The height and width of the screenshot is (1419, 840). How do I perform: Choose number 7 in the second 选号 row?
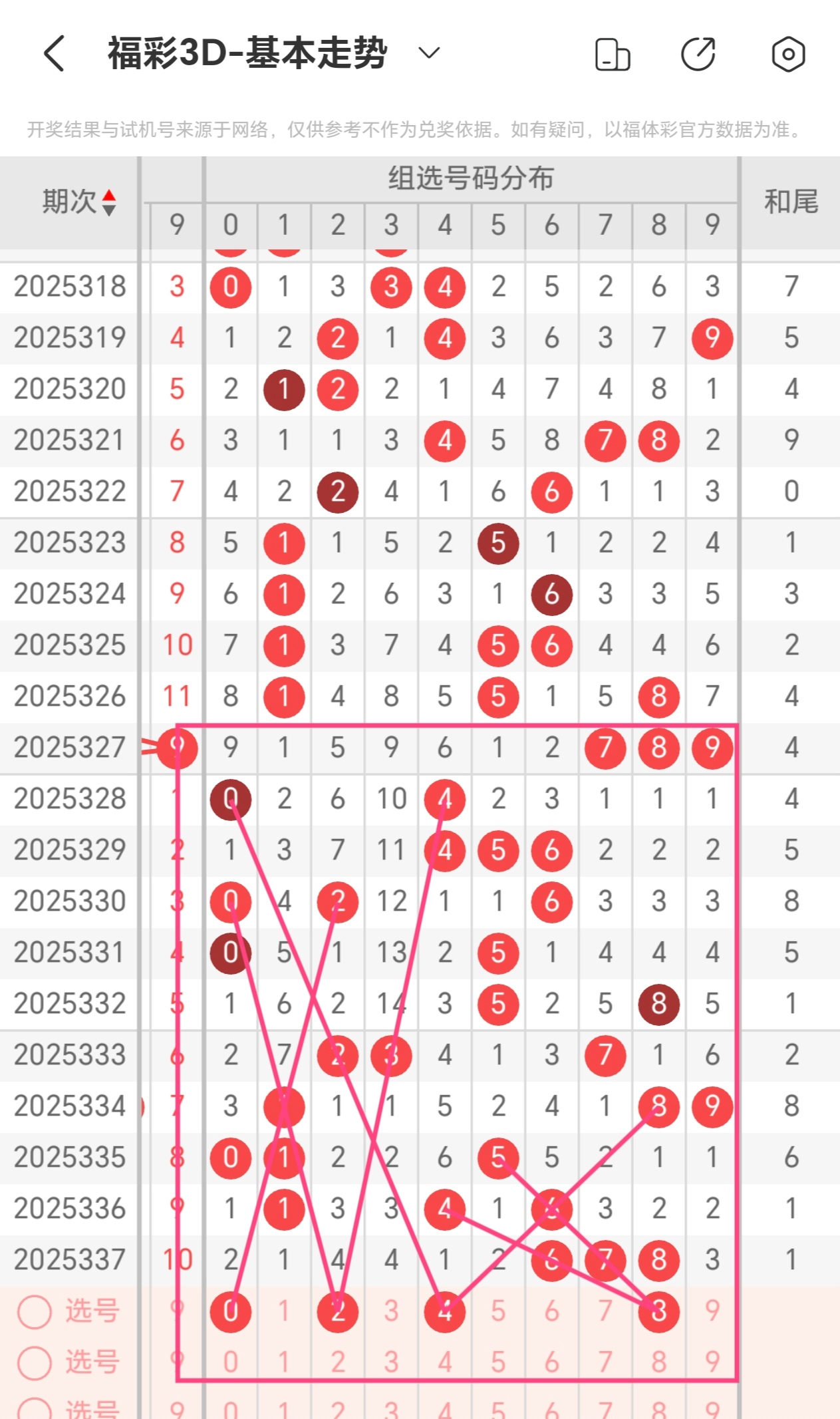coord(605,1362)
